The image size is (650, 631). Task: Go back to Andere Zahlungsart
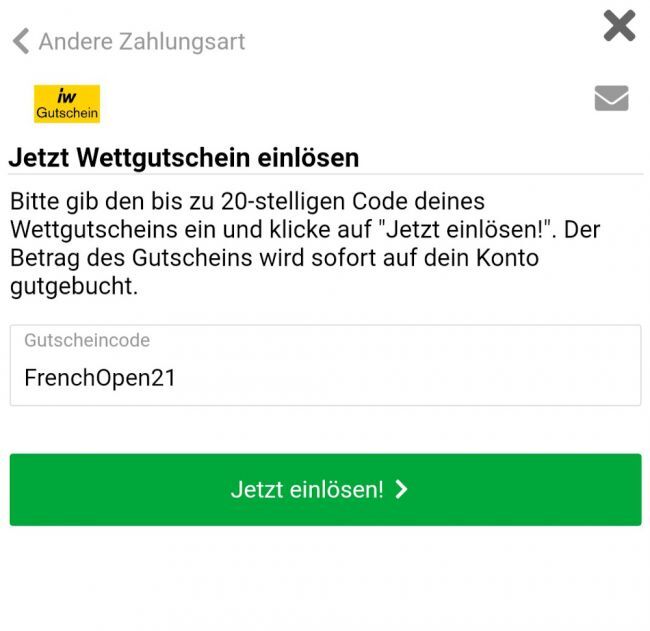click(128, 42)
